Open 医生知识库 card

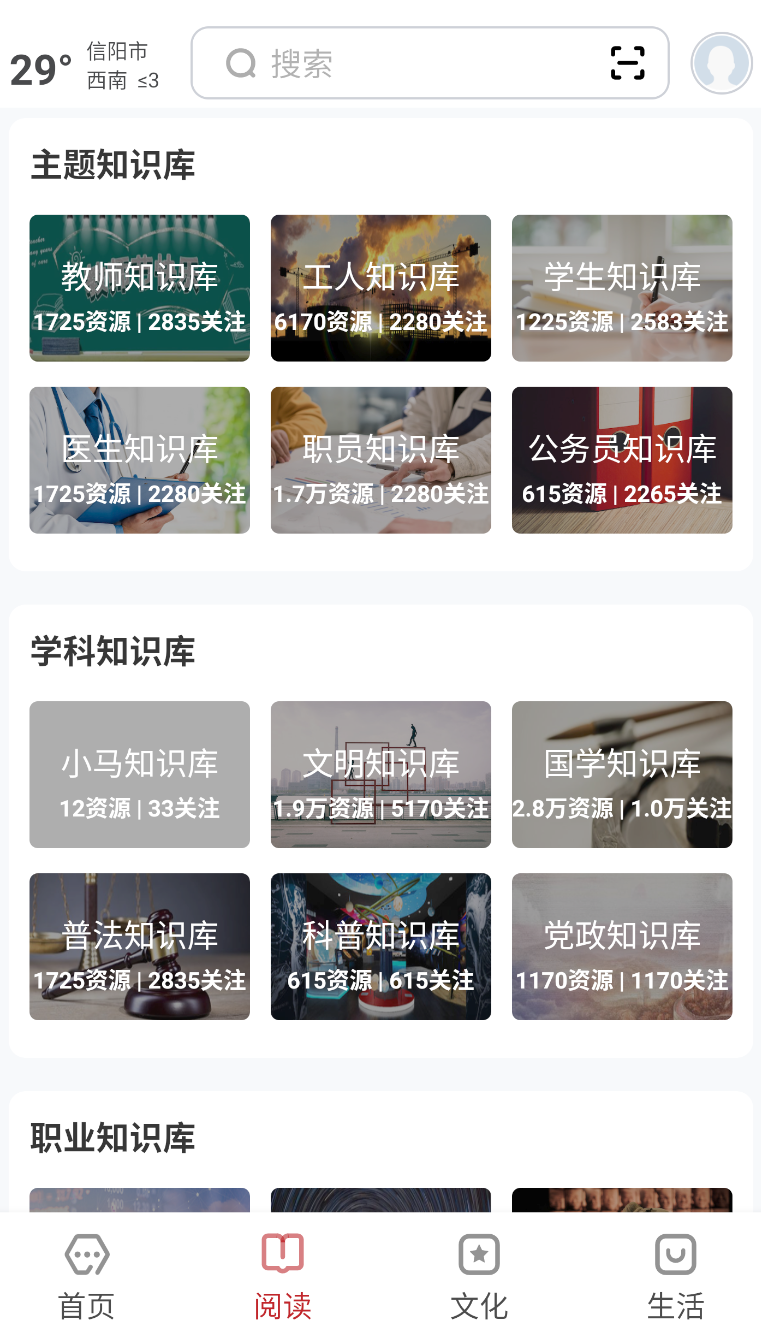[x=139, y=460]
